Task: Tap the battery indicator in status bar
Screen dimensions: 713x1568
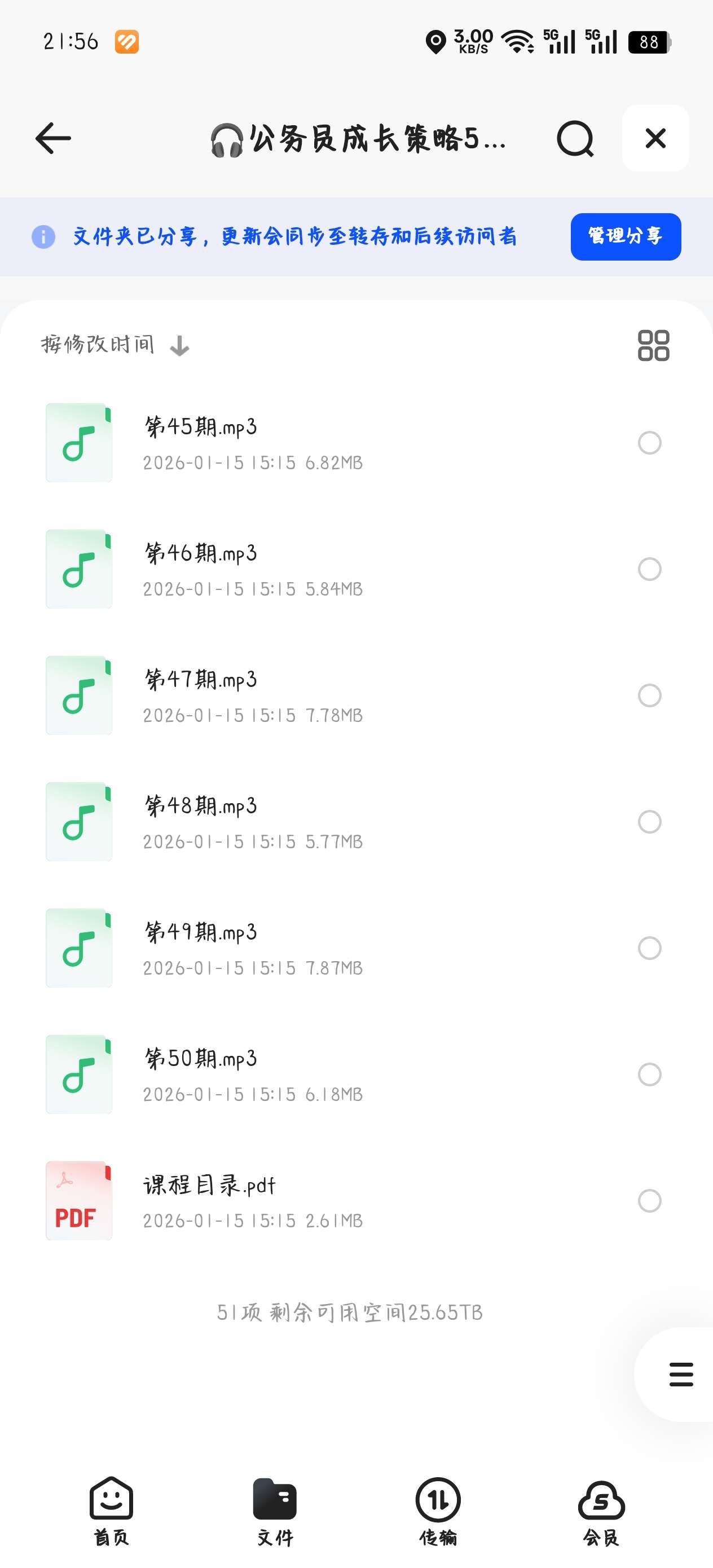Action: coord(650,40)
